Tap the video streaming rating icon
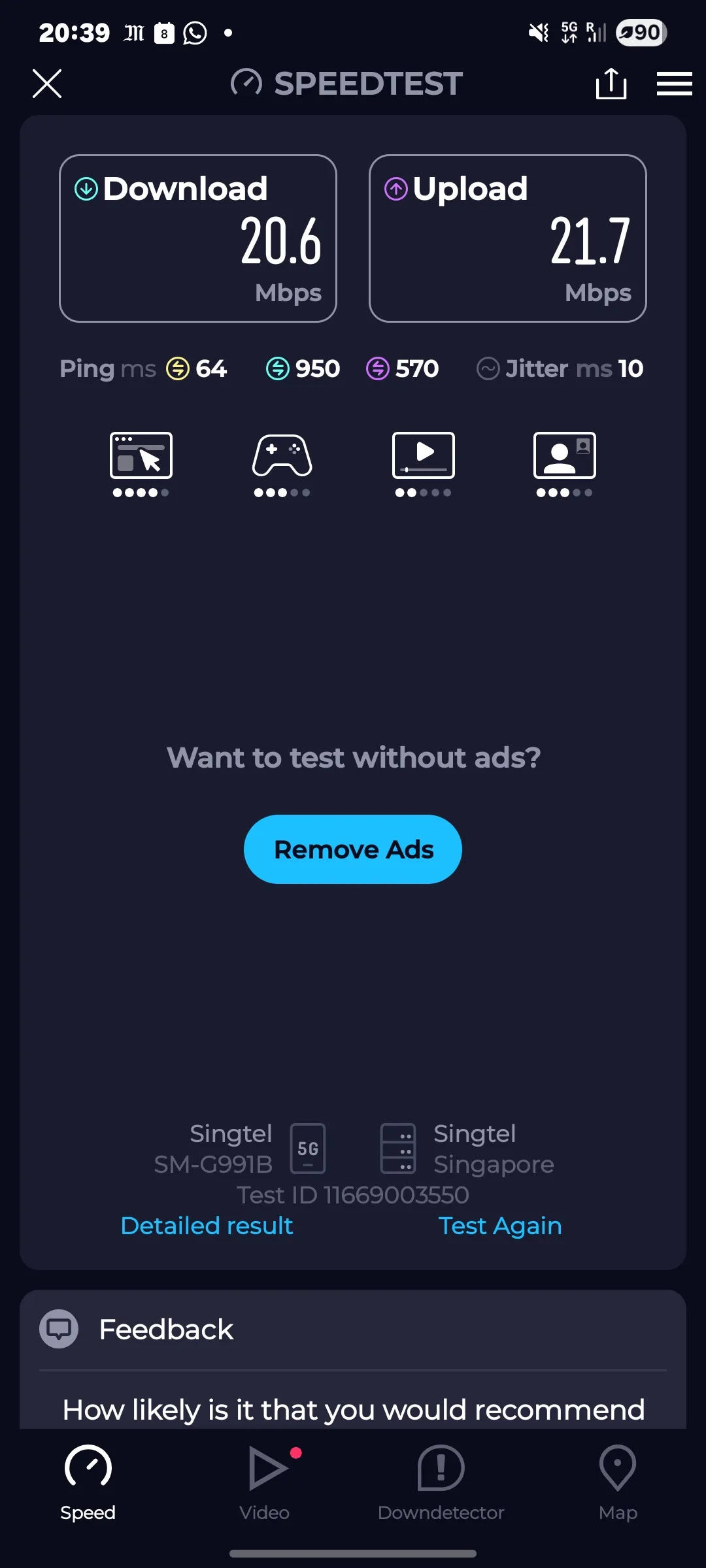Screen dimensions: 706x1568 [x=424, y=464]
